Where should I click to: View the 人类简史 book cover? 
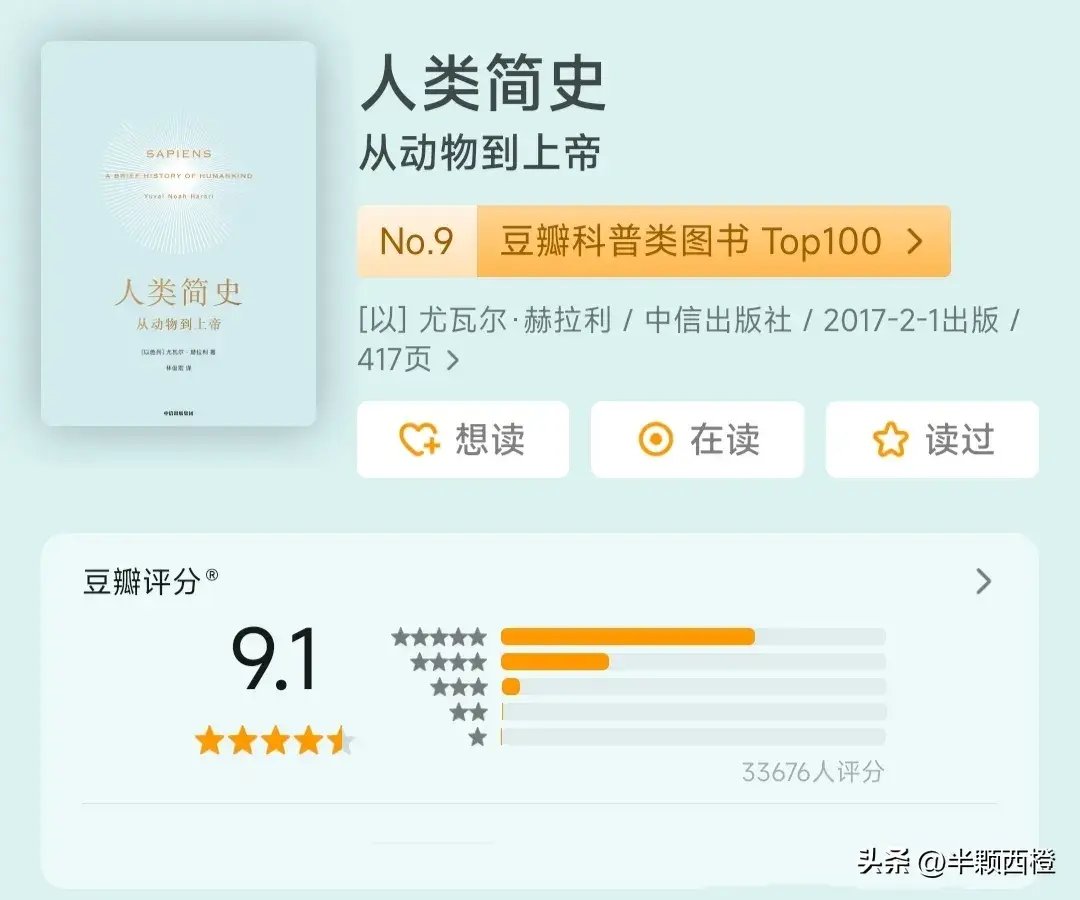178,234
